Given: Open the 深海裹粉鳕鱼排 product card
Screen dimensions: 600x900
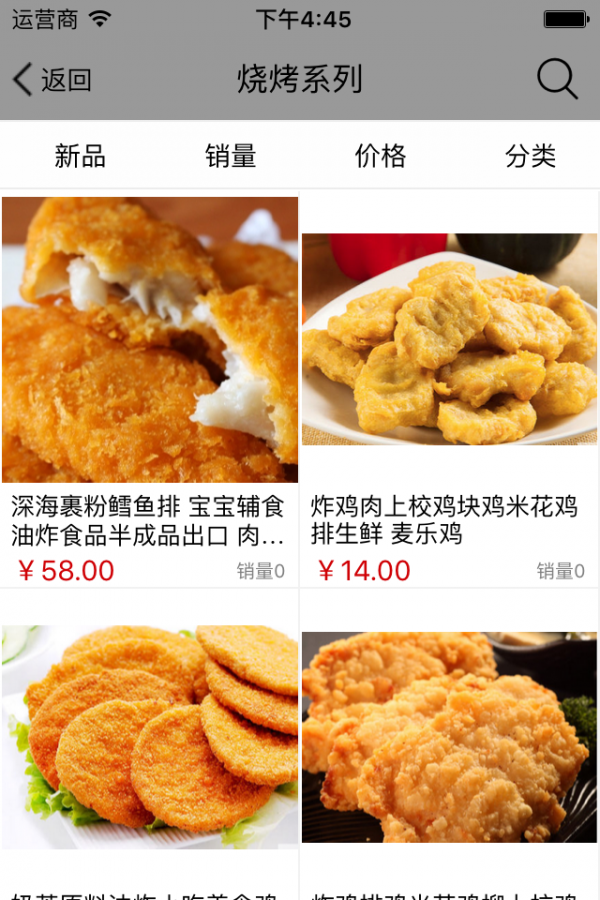Looking at the screenshot, I should coord(150,340).
